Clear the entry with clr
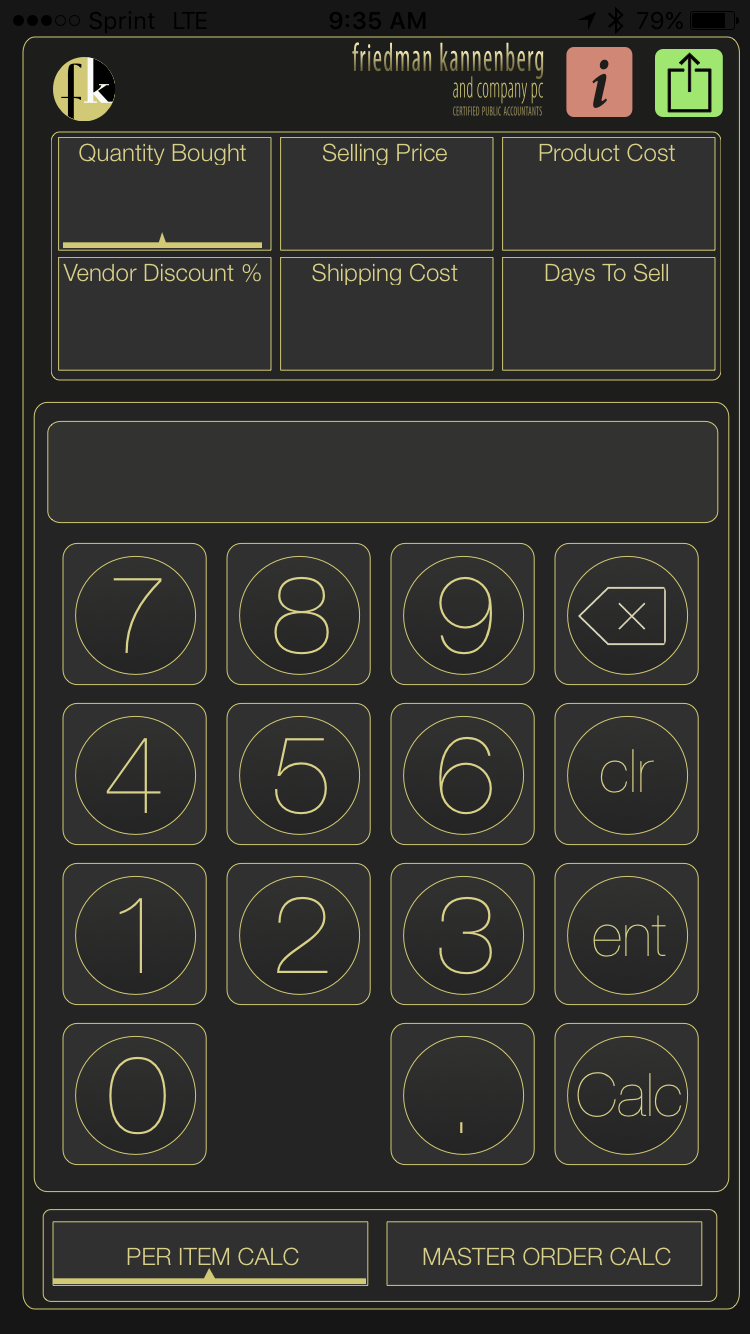Viewport: 750px width, 1334px height. (x=626, y=774)
